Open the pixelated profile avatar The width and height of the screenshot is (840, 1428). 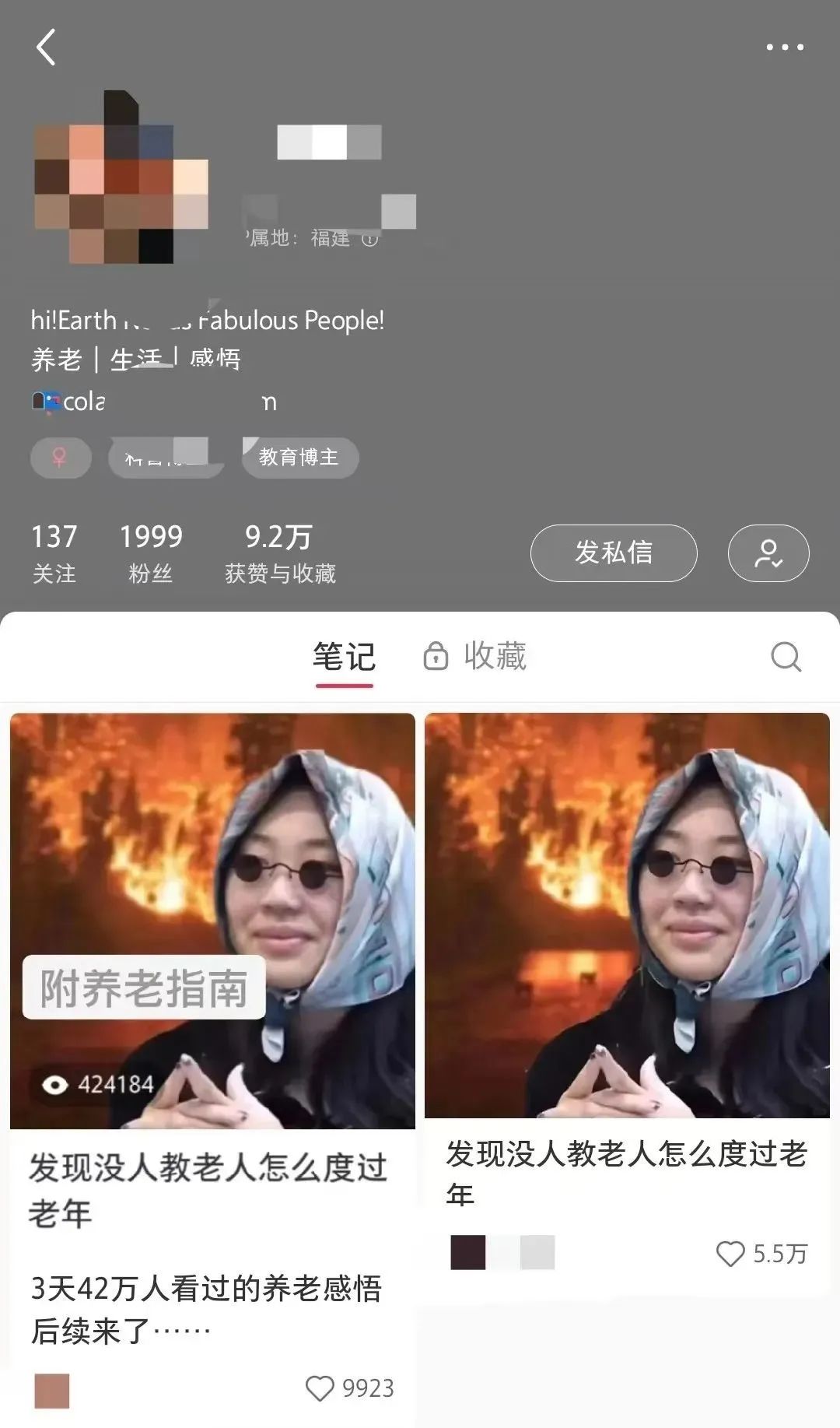[x=121, y=177]
